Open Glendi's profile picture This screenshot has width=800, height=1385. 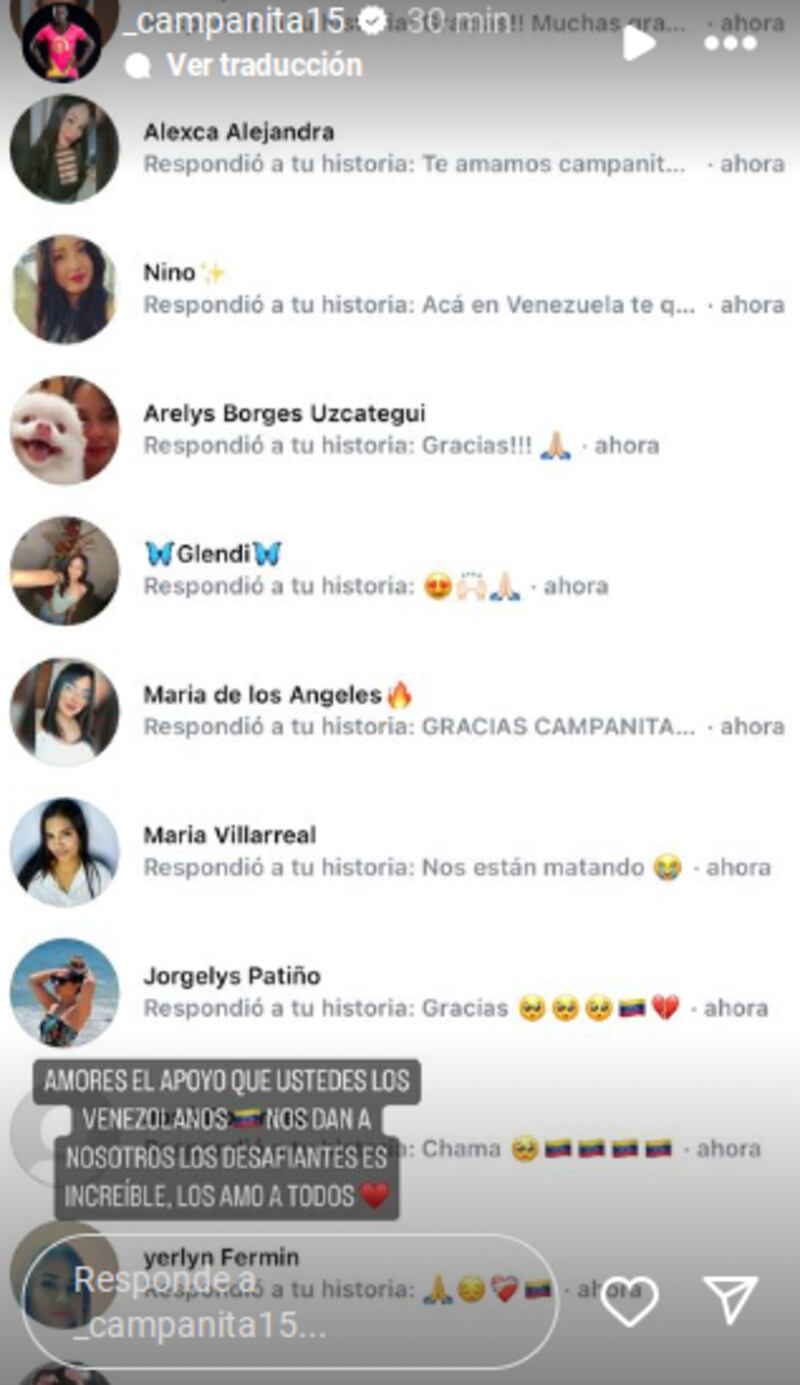62,566
